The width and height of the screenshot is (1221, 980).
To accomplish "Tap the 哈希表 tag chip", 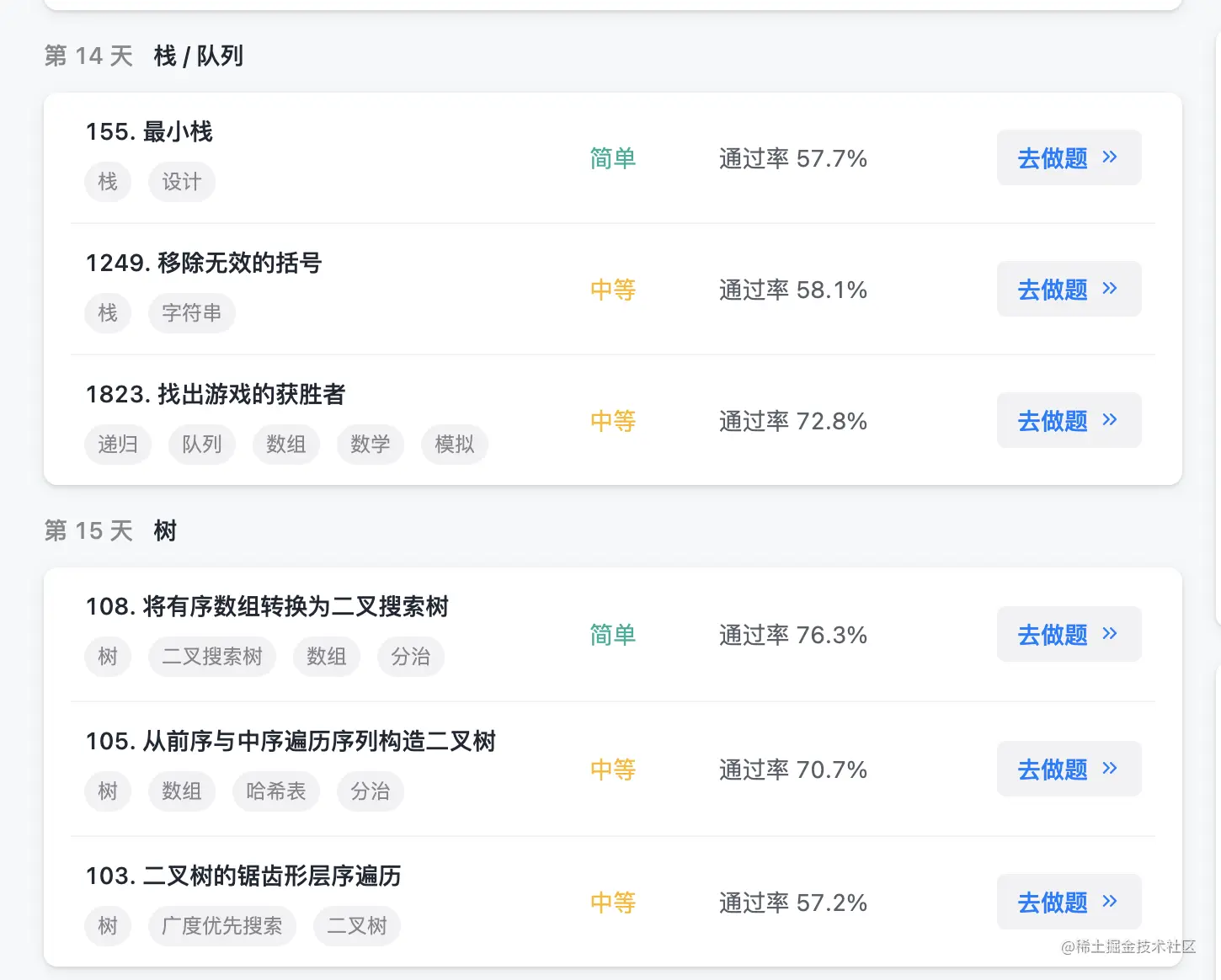I will point(276,791).
